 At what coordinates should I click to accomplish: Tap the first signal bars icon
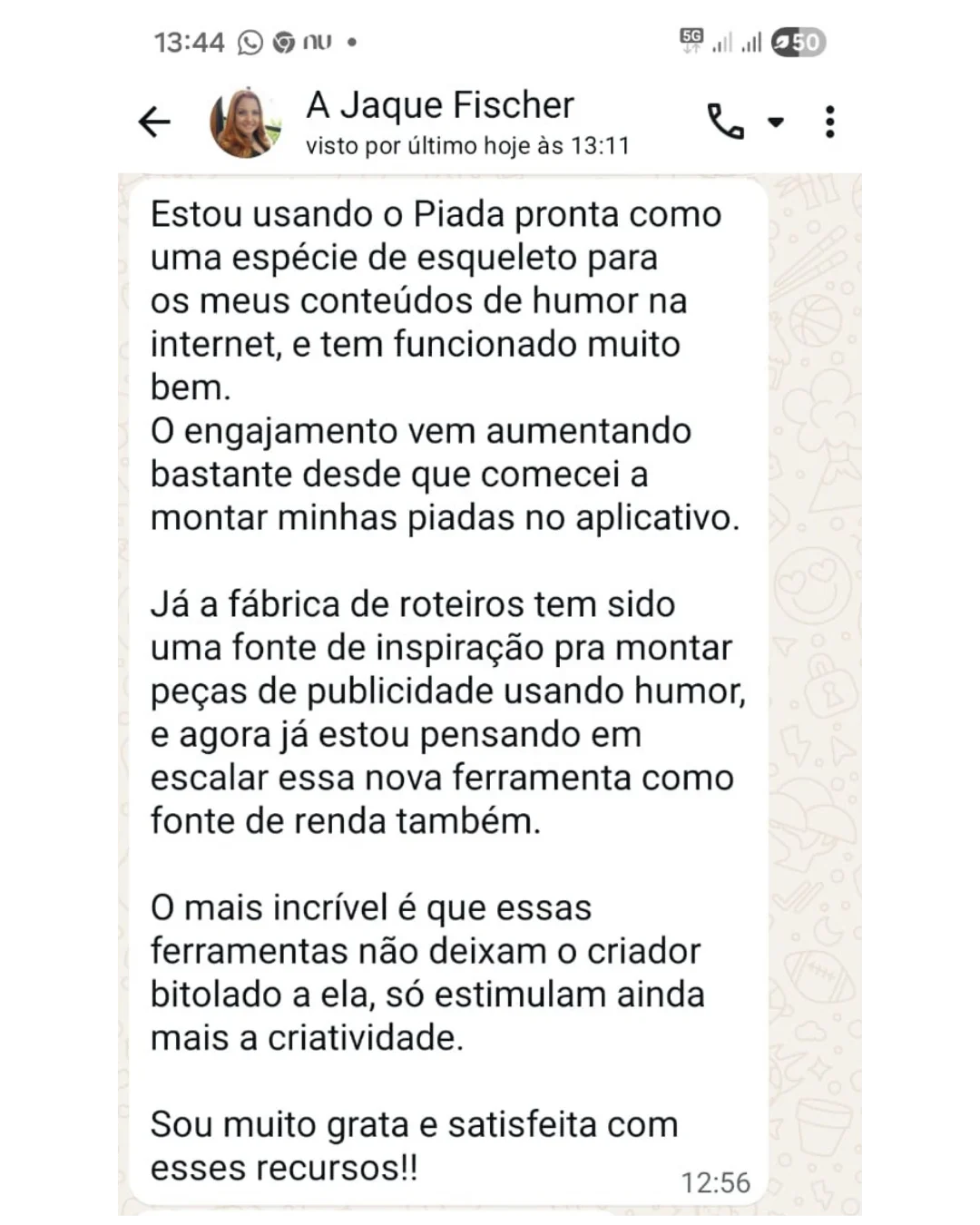pos(723,41)
